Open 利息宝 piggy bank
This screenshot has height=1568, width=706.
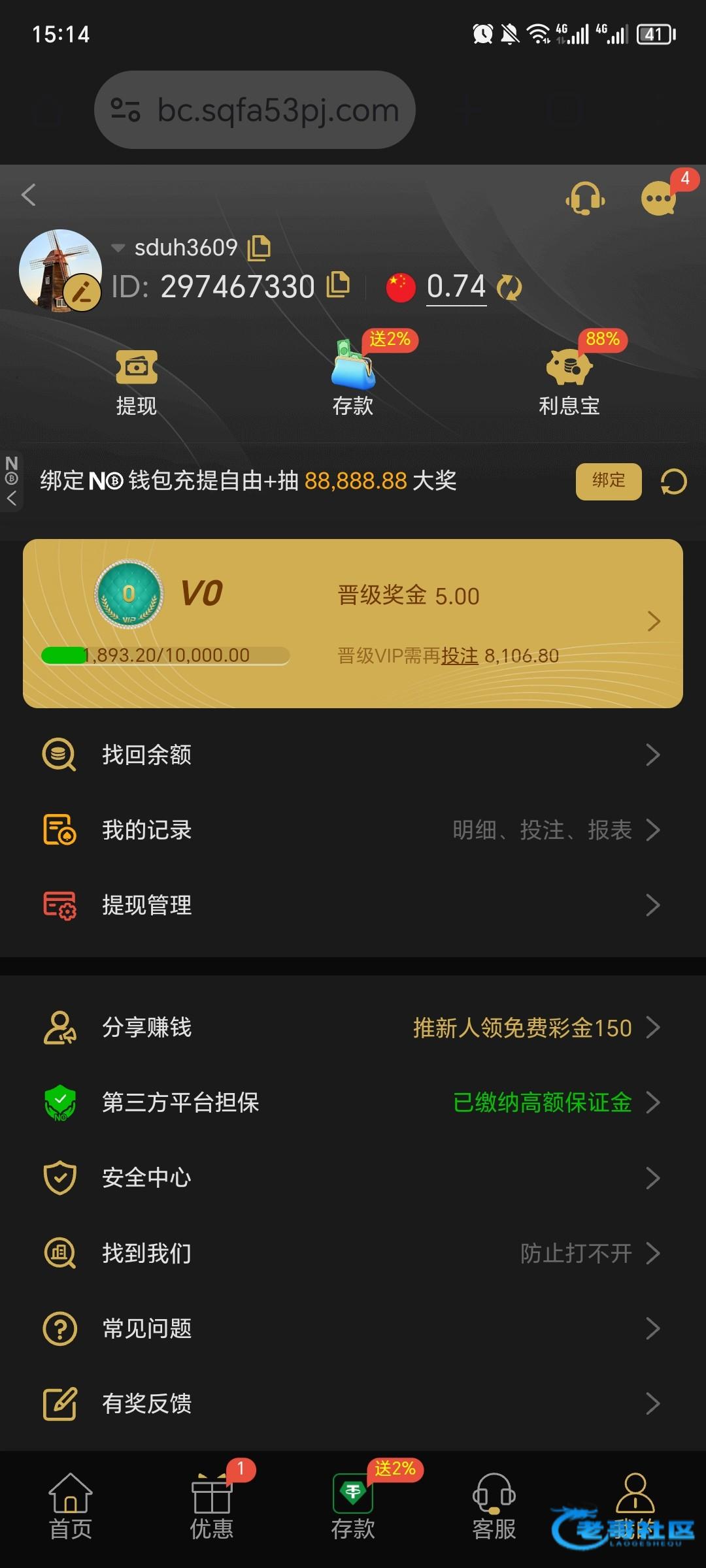tap(569, 382)
